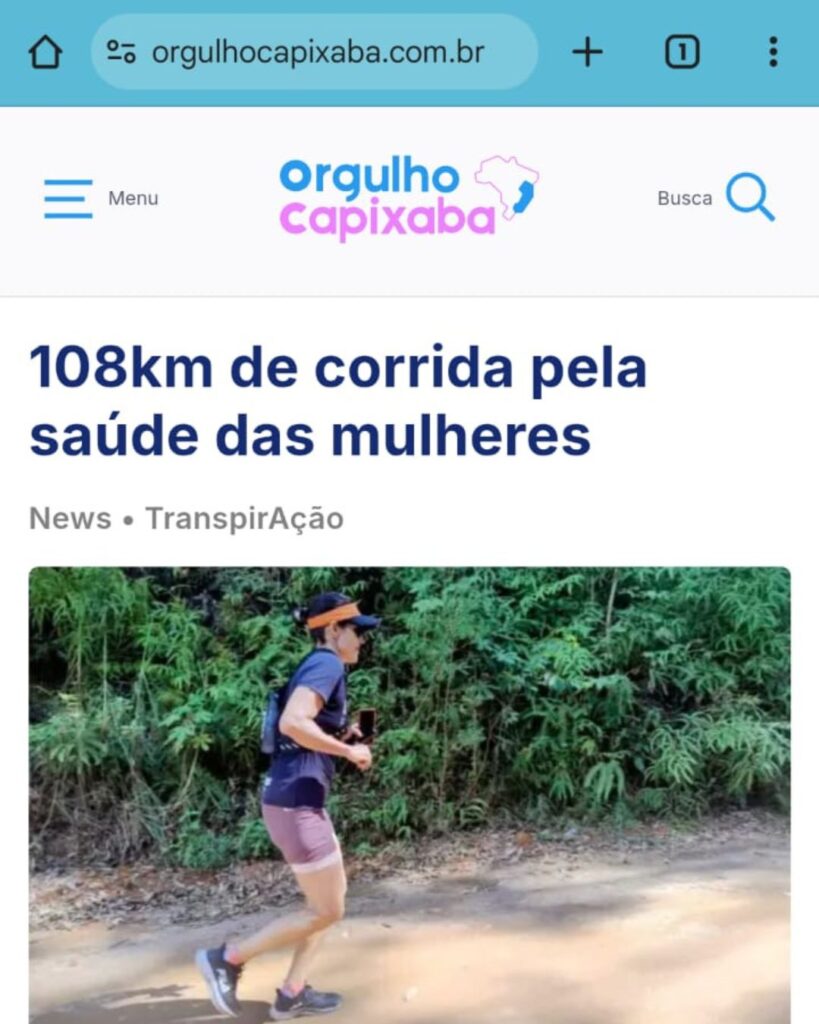Image resolution: width=819 pixels, height=1024 pixels.
Task: Click the article headline about 108km de corrida
Action: tap(340, 398)
